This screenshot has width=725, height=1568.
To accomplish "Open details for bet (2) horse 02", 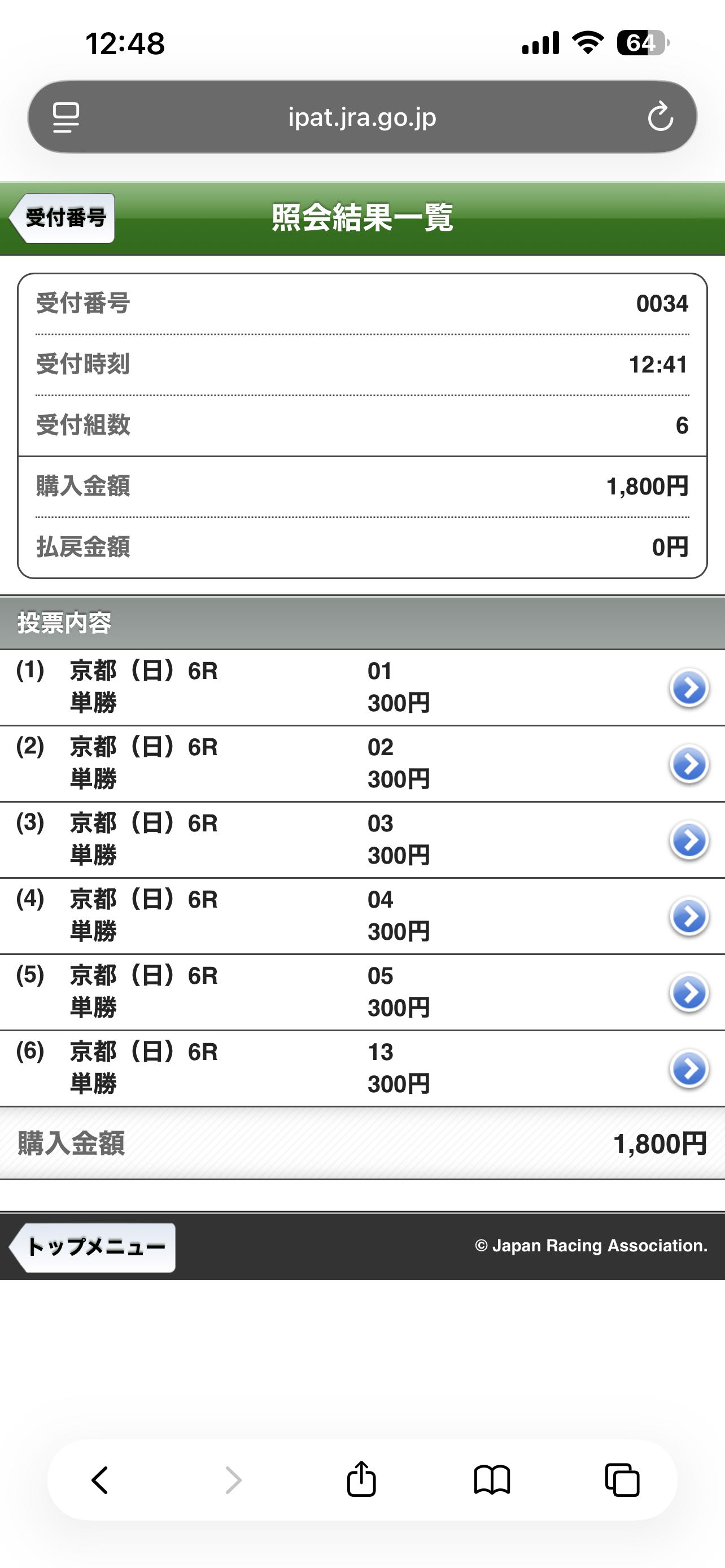I will click(x=688, y=764).
